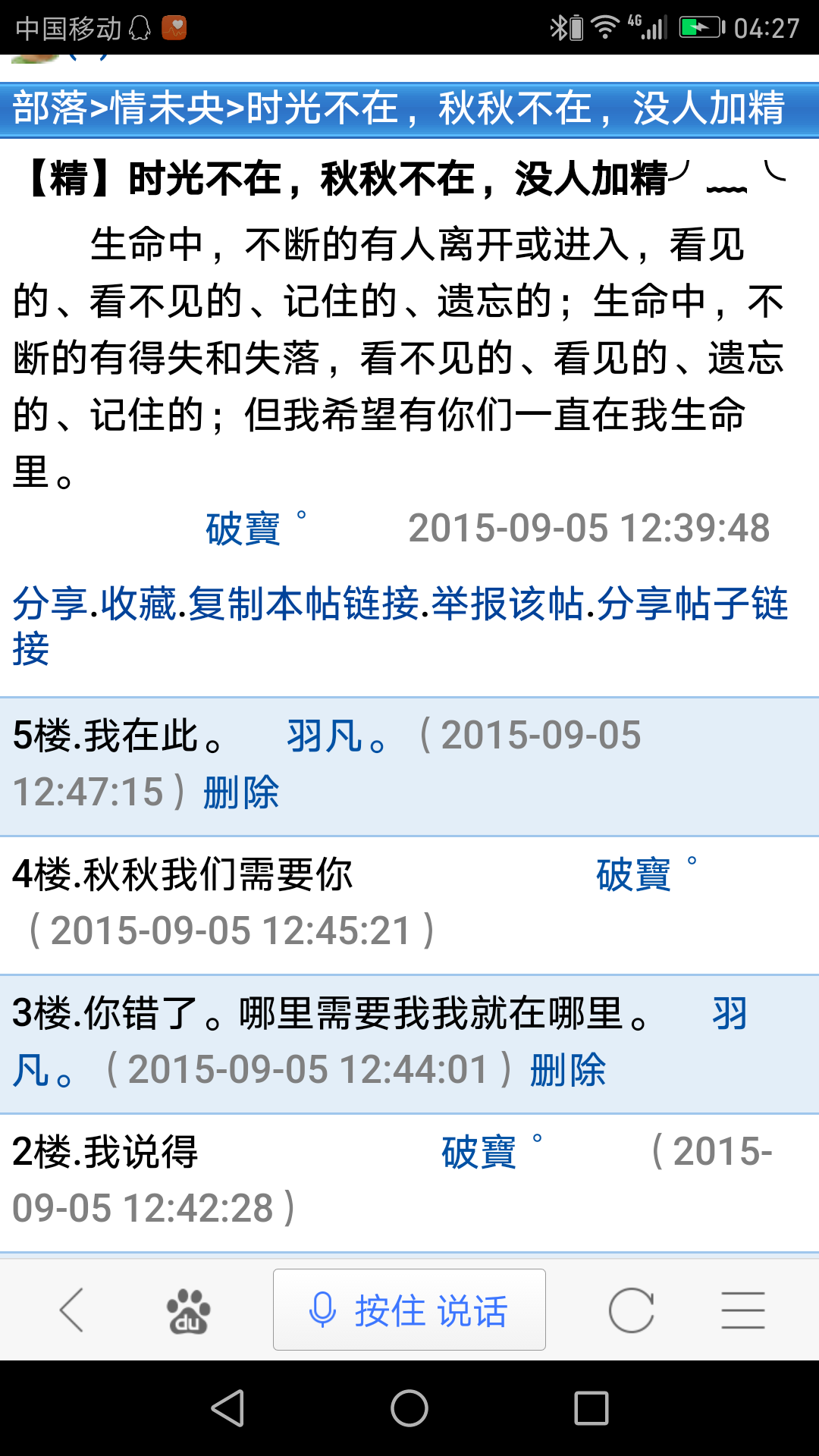
Task: Tap 收藏 to bookmark this post
Action: [139, 604]
